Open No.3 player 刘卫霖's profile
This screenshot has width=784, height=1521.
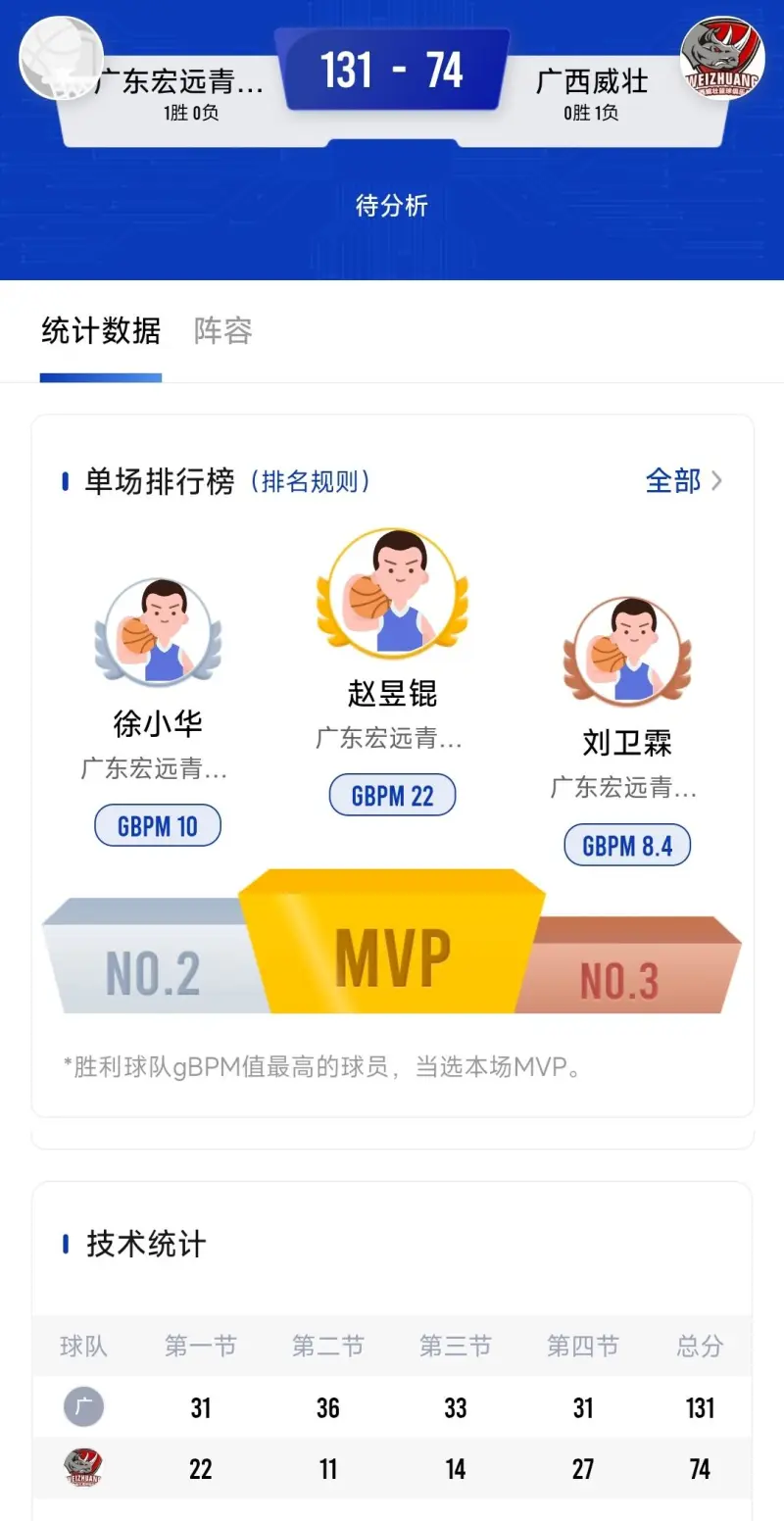pos(626,652)
